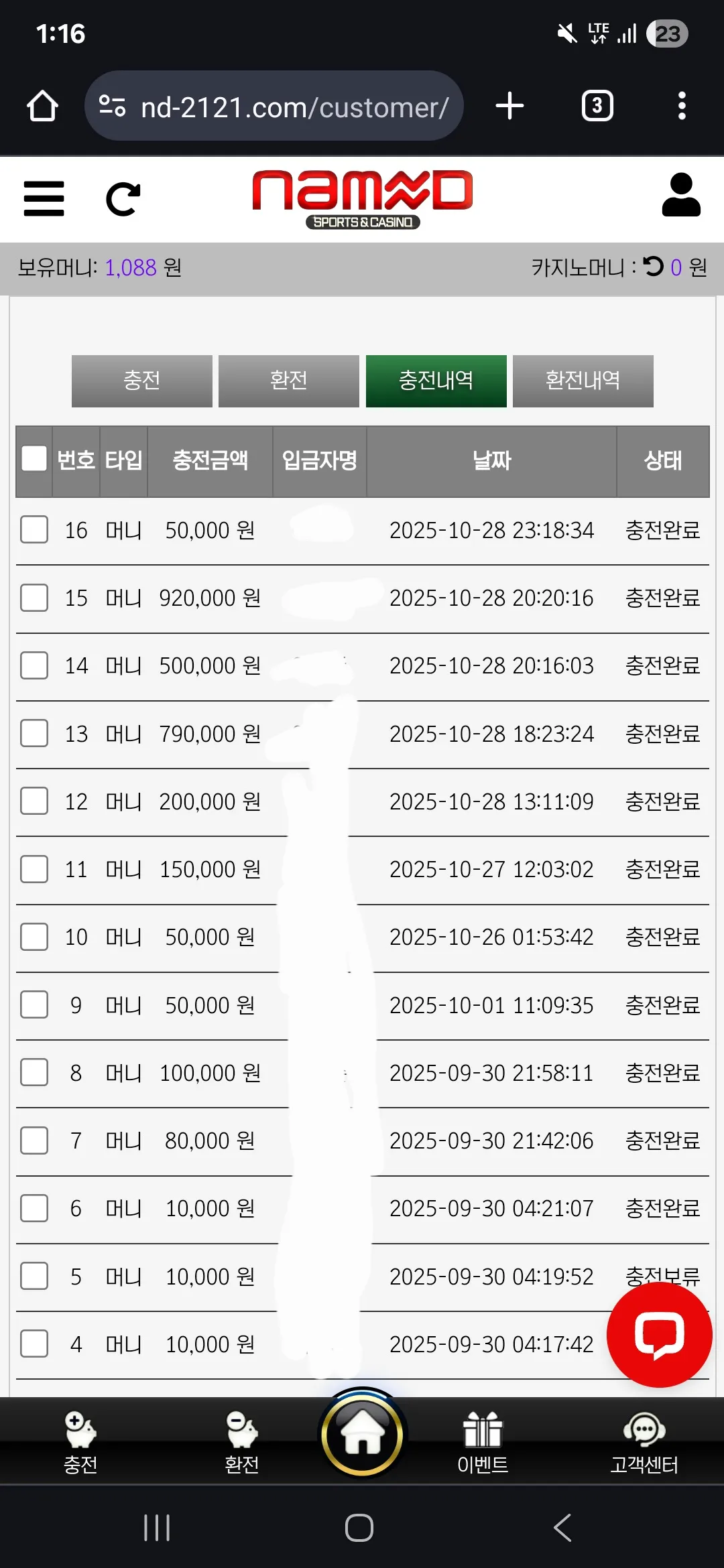Viewport: 724px width, 1568px height.
Task: Tick the checkbox for row number 12
Action: [34, 801]
